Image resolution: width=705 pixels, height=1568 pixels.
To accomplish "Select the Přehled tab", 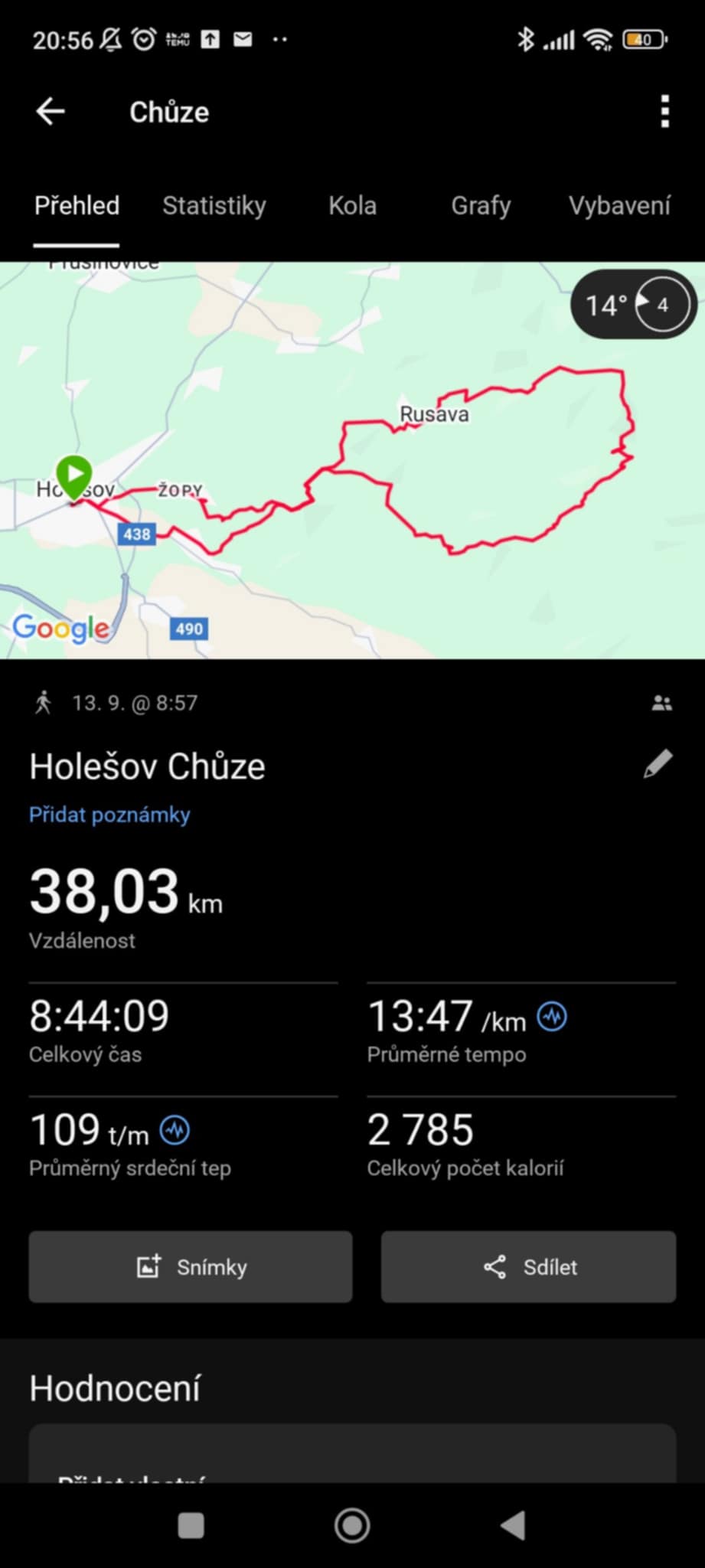I will pyautogui.click(x=77, y=205).
